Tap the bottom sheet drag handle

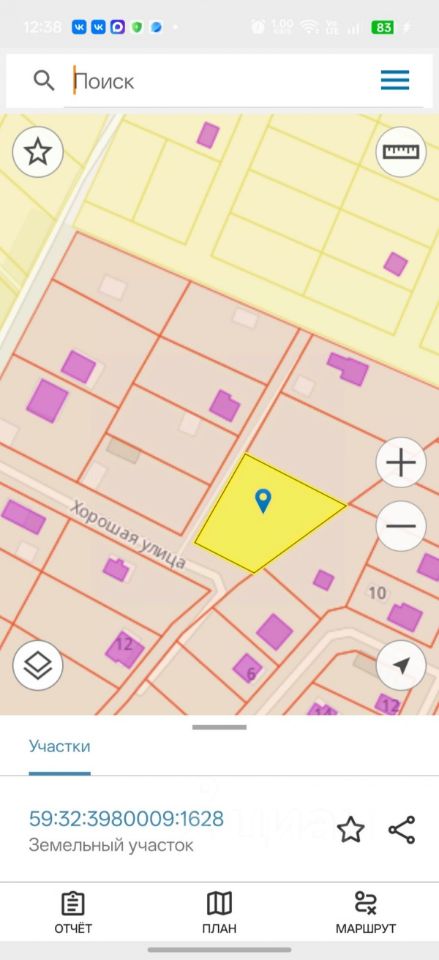pos(219,727)
